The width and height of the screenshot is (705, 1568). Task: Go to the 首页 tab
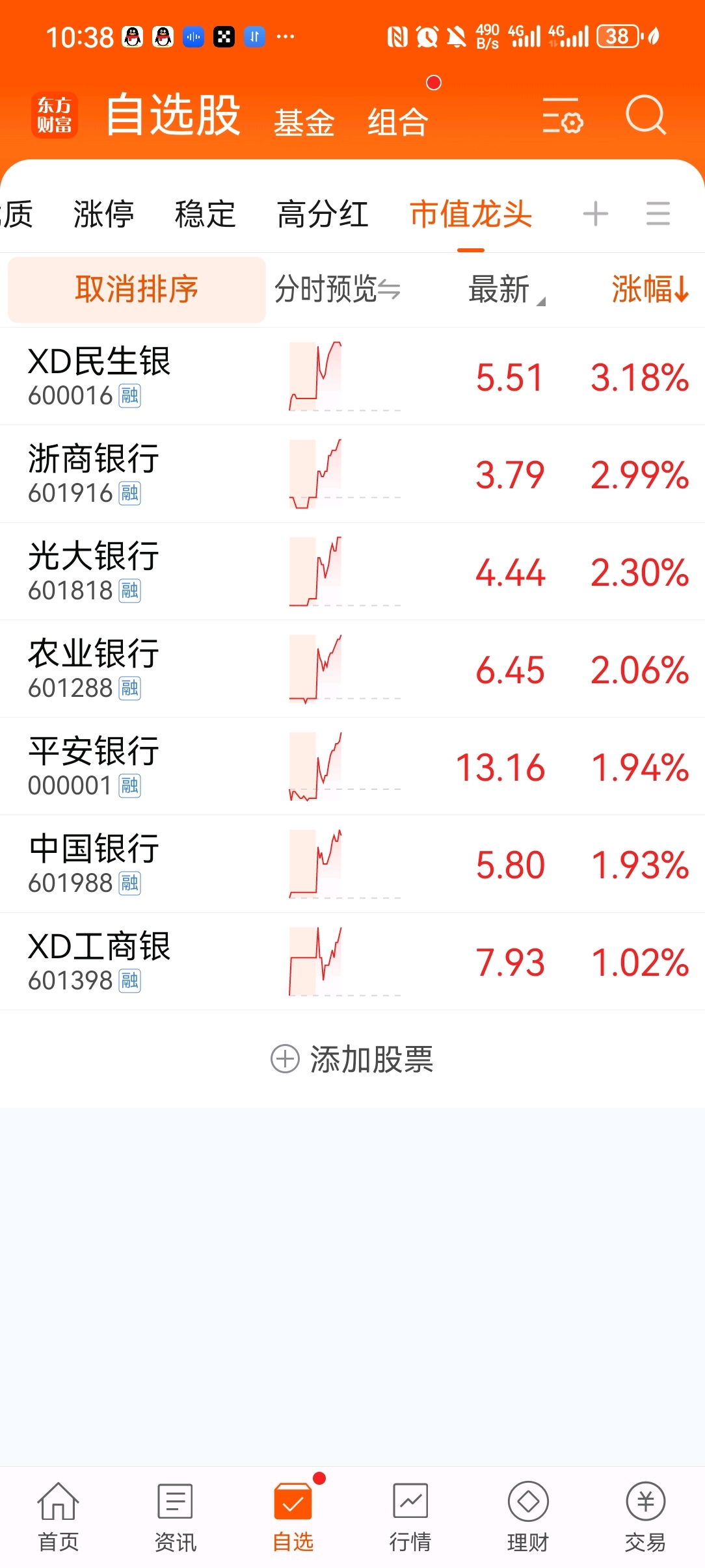point(59,1517)
